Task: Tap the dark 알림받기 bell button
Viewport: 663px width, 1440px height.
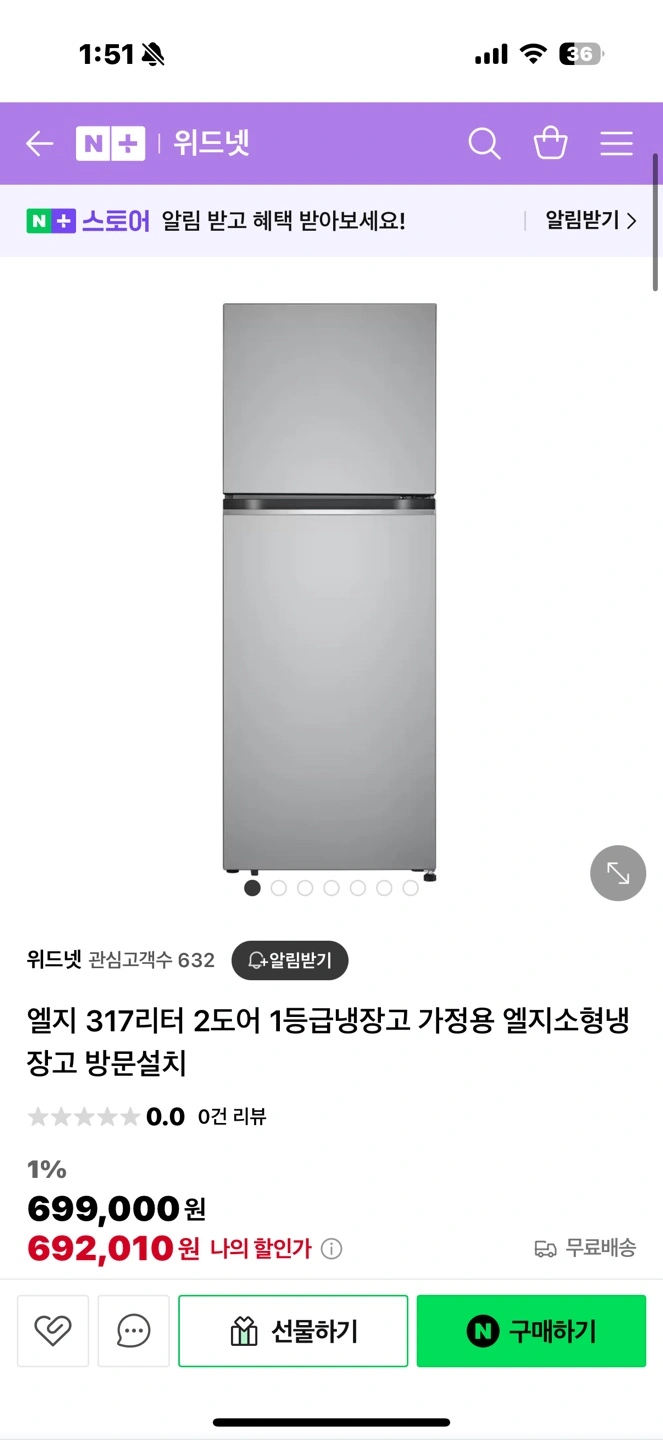Action: pyautogui.click(x=290, y=960)
